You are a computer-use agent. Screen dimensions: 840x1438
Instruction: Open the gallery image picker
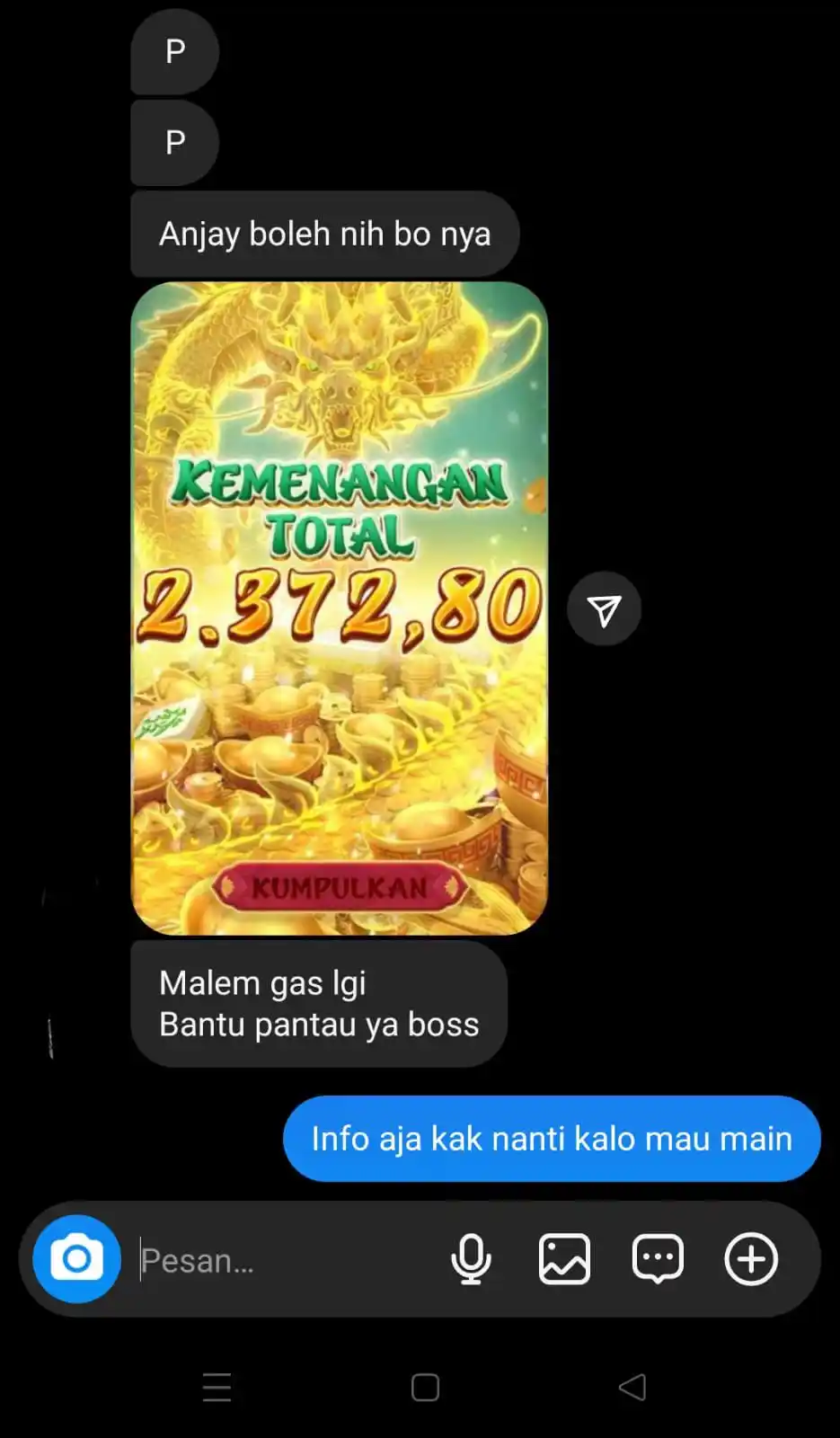[564, 1259]
